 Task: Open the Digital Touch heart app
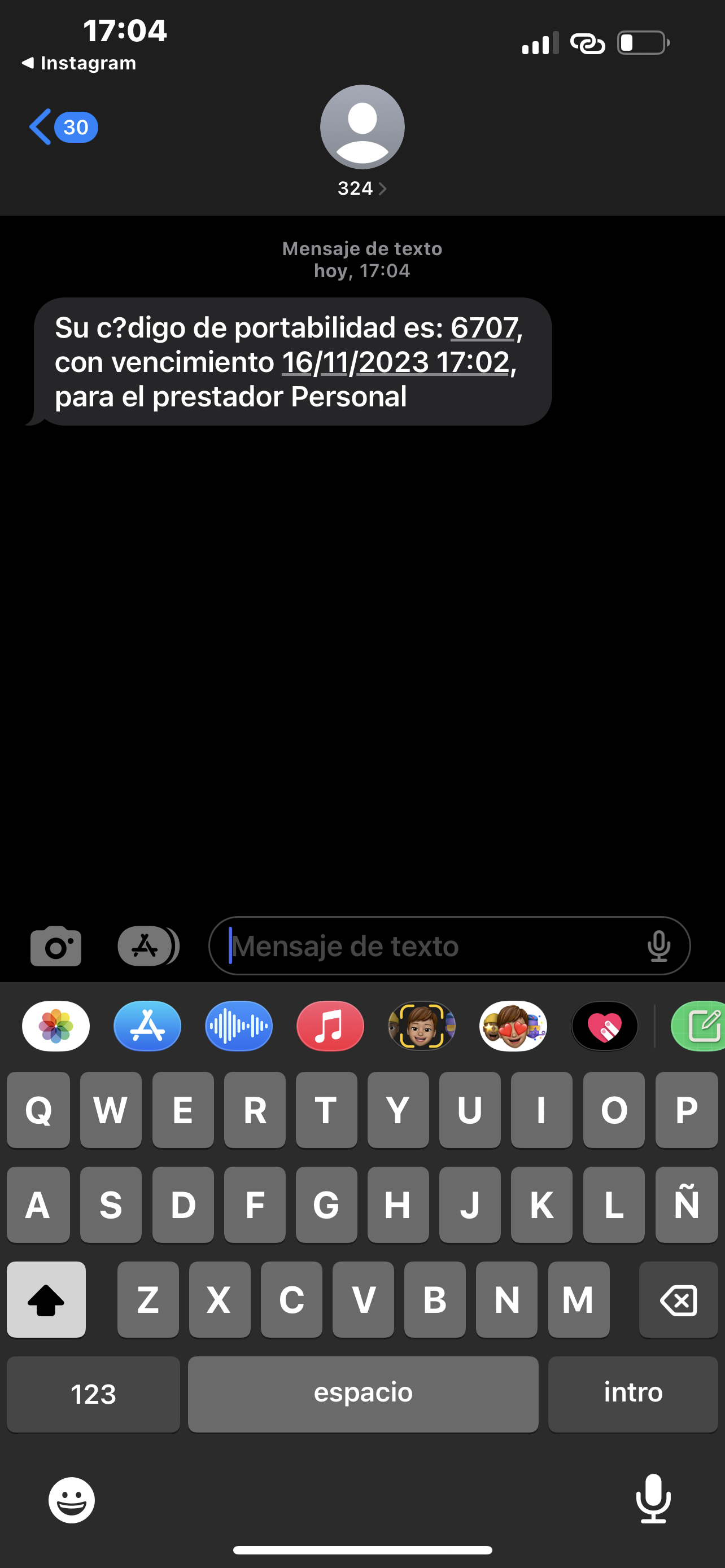click(605, 1026)
